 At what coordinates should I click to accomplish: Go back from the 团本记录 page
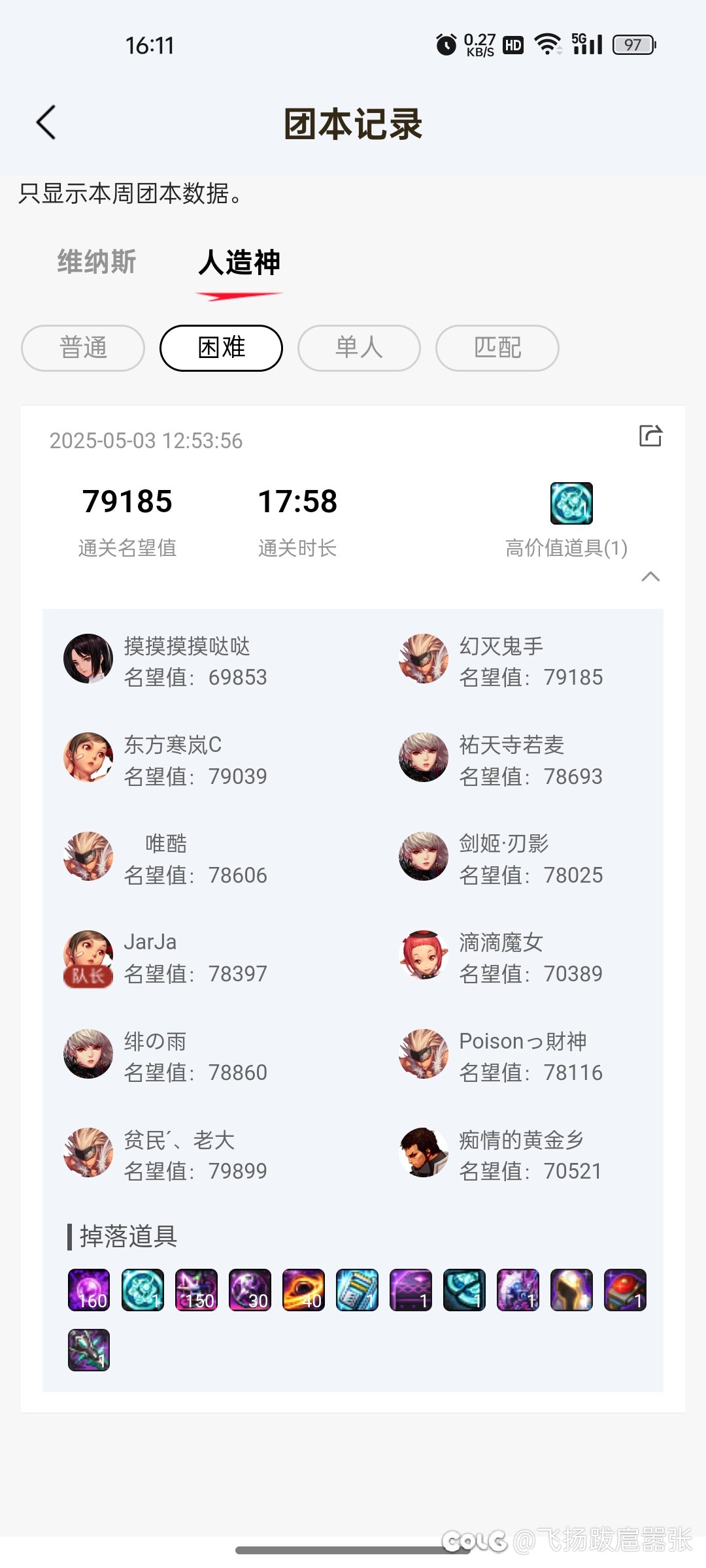tap(46, 122)
